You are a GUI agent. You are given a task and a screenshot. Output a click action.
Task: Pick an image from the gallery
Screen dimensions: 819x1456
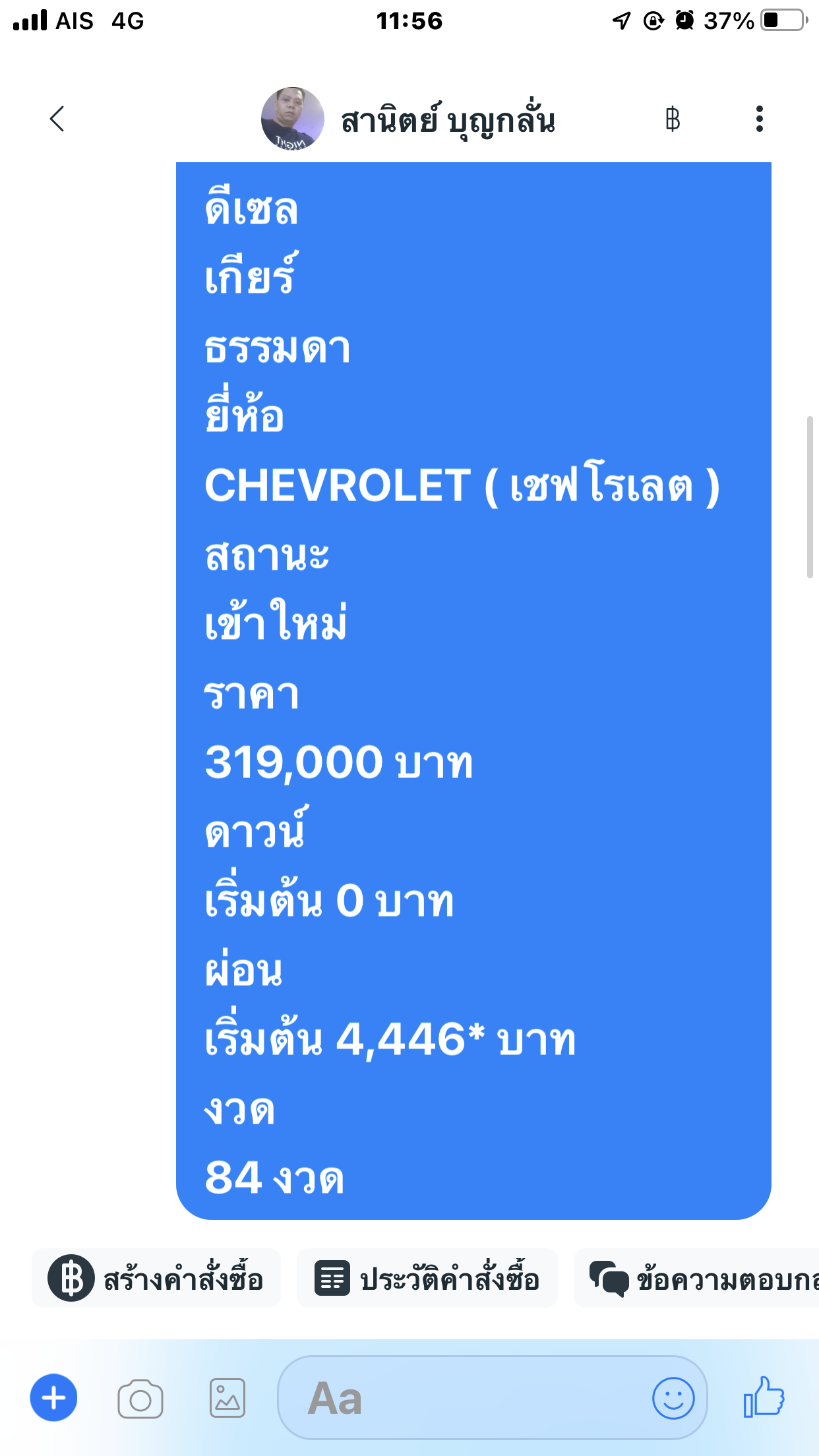pyautogui.click(x=227, y=1399)
